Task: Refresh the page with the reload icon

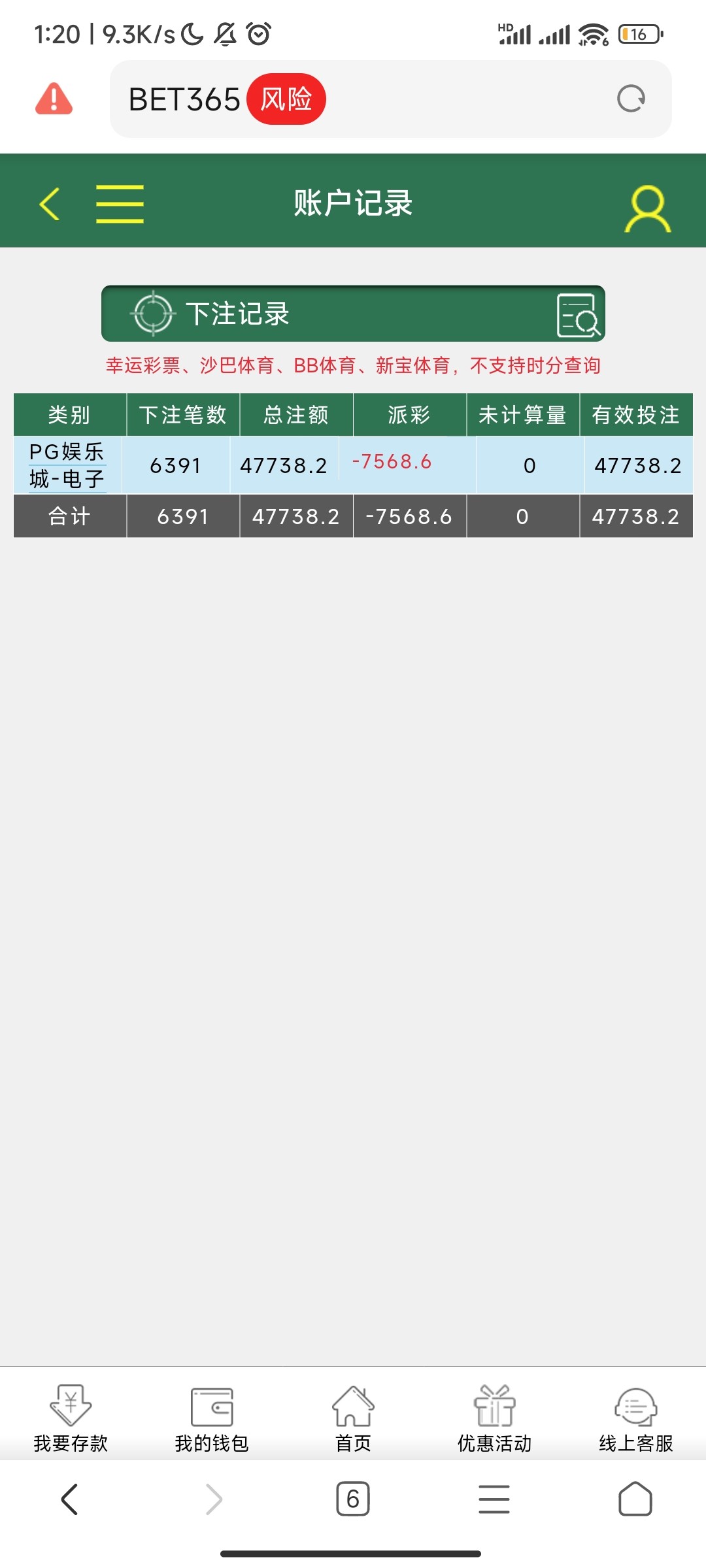Action: [630, 99]
